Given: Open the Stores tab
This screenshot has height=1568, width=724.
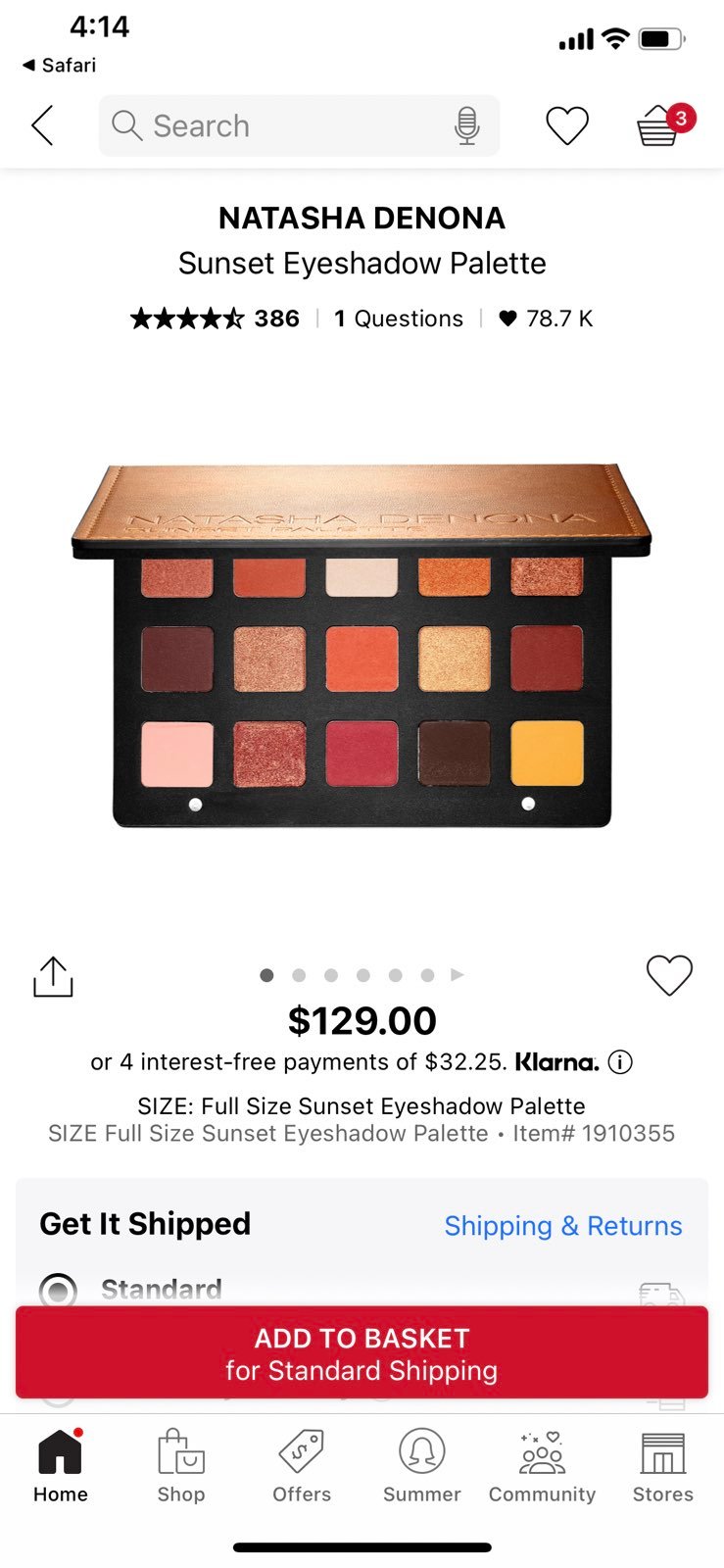Looking at the screenshot, I should (663, 1465).
